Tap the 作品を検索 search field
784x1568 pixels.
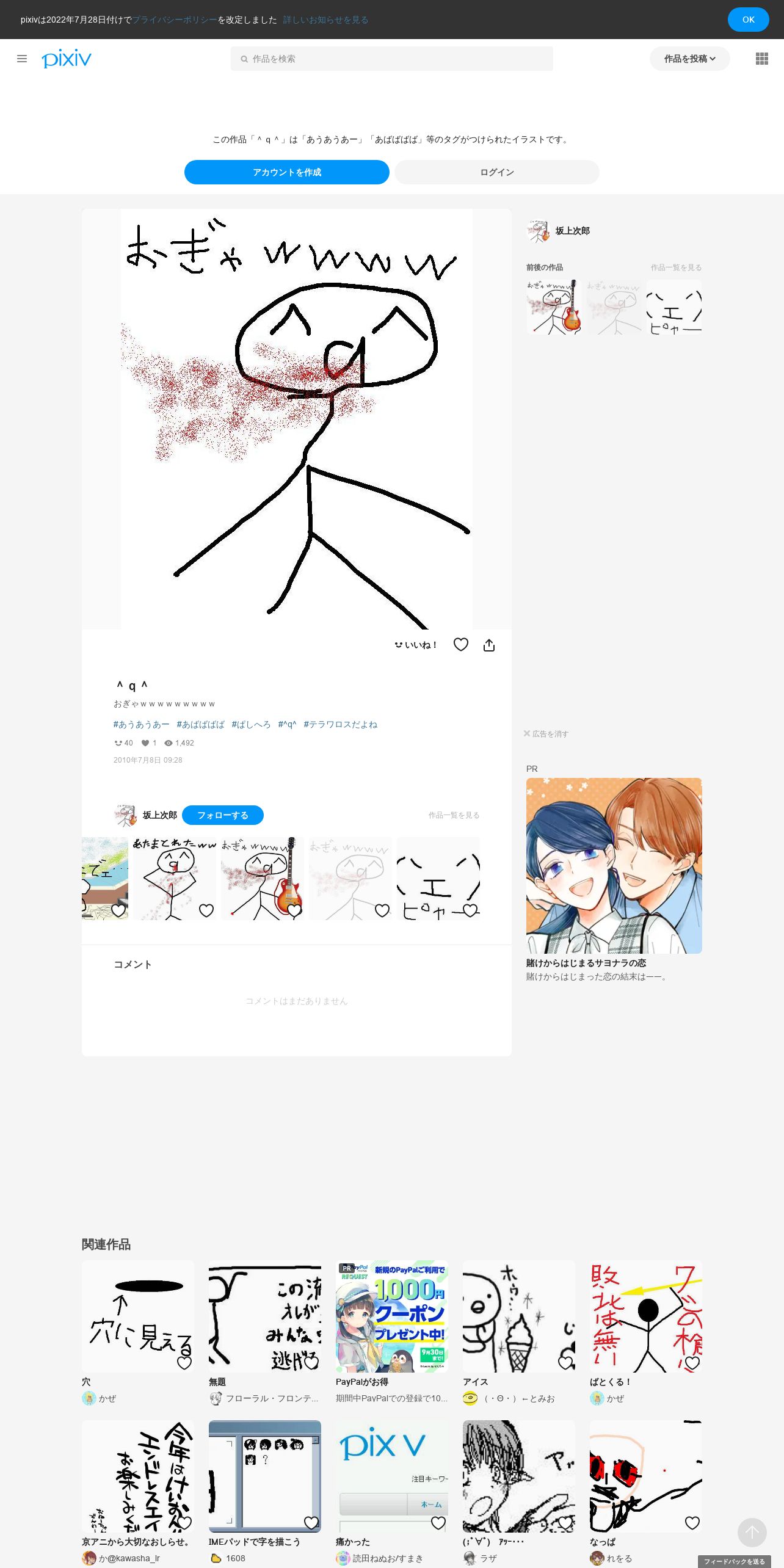tap(391, 59)
